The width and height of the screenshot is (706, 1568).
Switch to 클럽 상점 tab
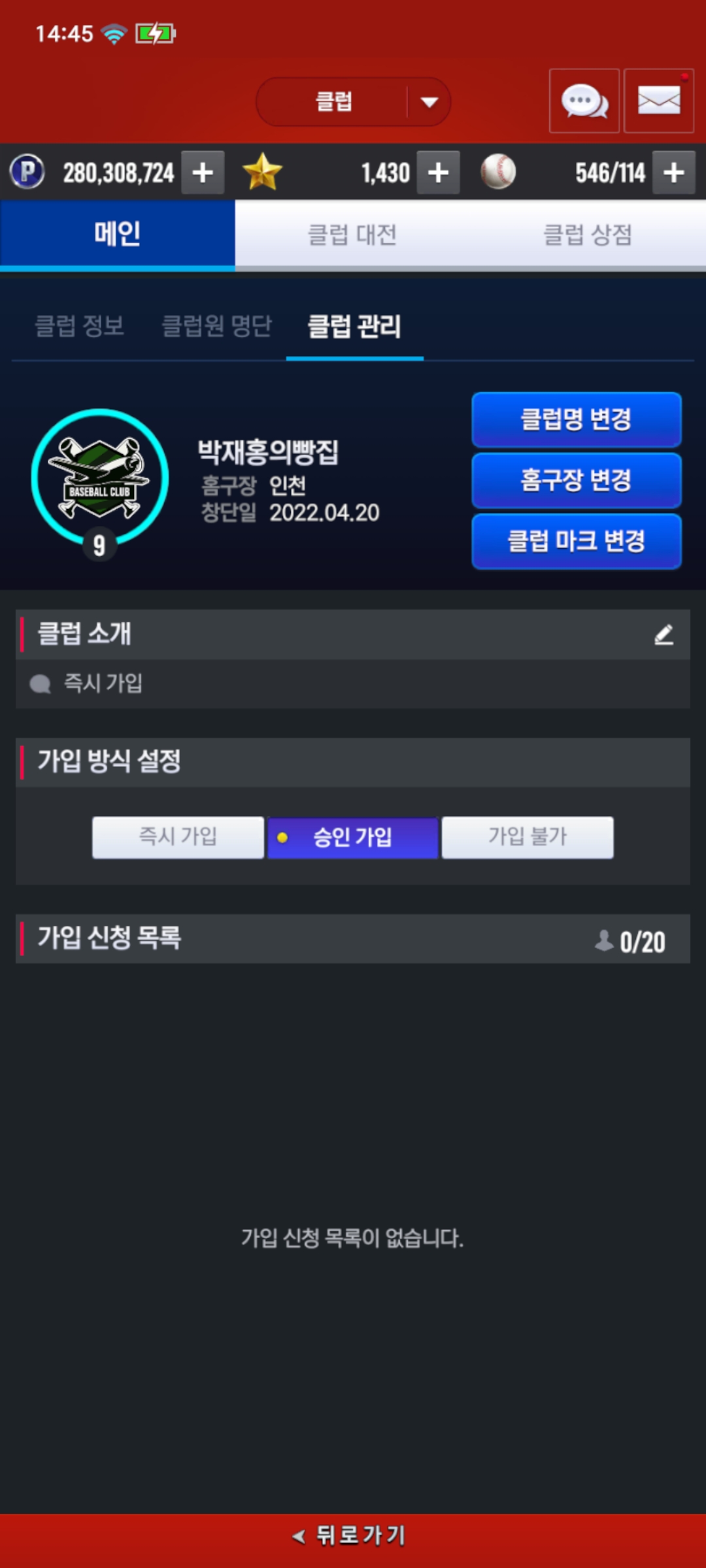tap(588, 235)
